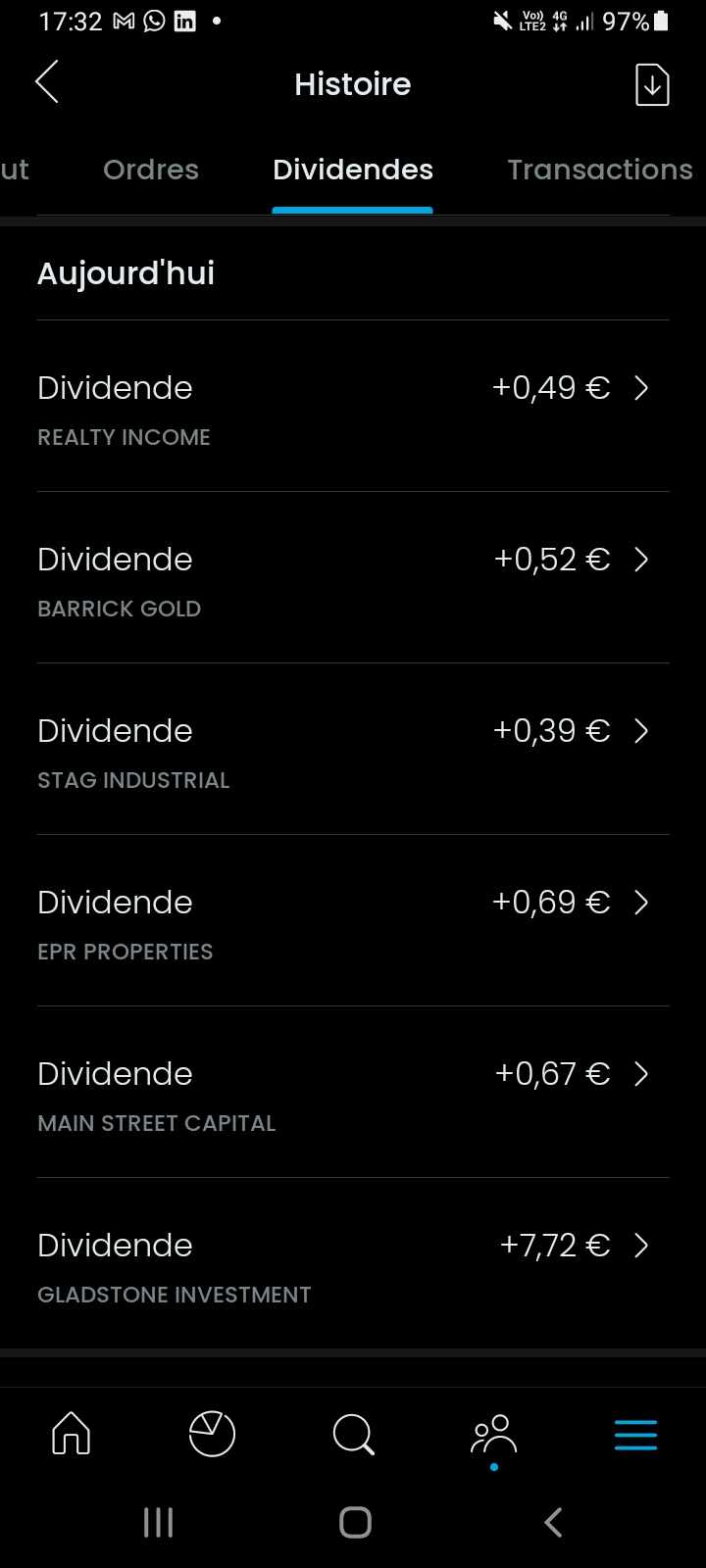Viewport: 706px width, 1568px height.
Task: Open search from the bottom bar
Action: [x=353, y=1435]
